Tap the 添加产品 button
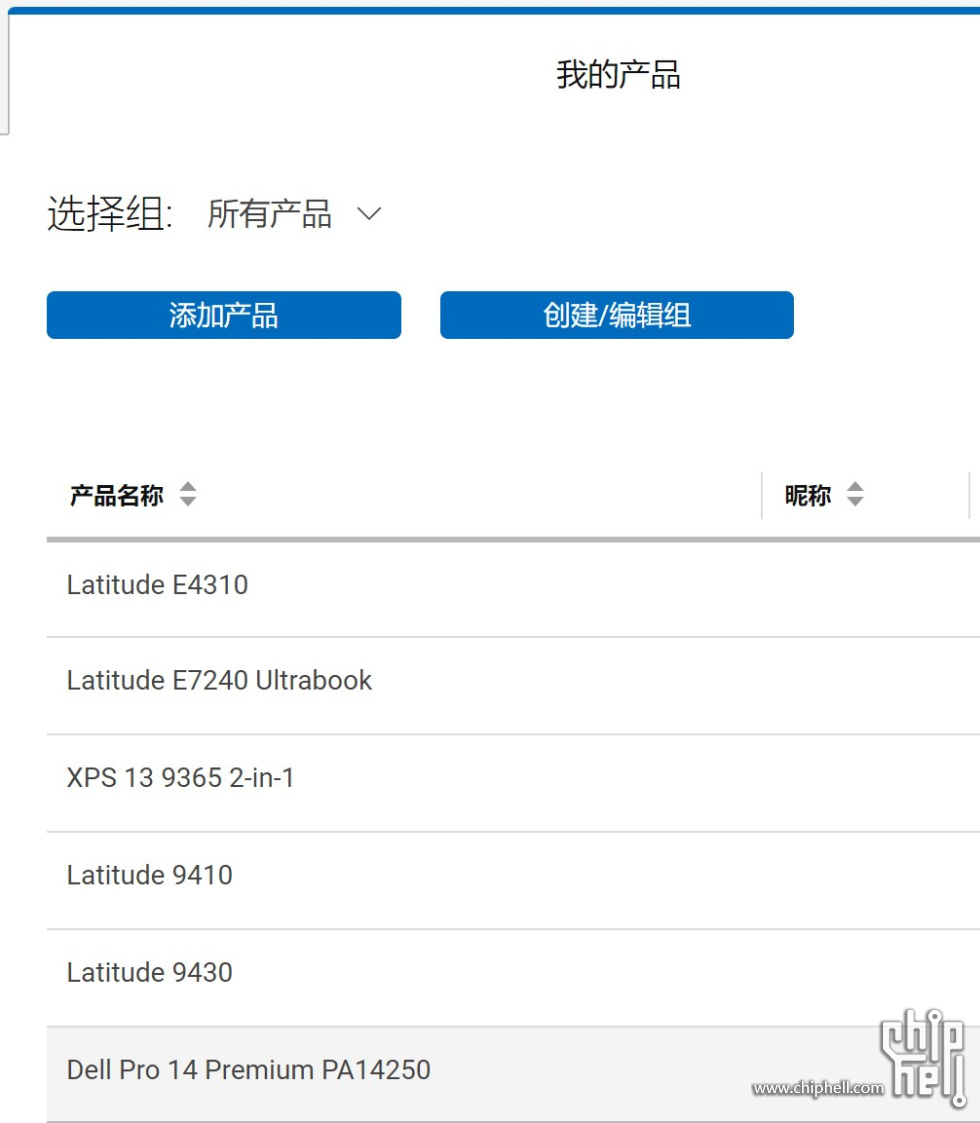 [223, 316]
